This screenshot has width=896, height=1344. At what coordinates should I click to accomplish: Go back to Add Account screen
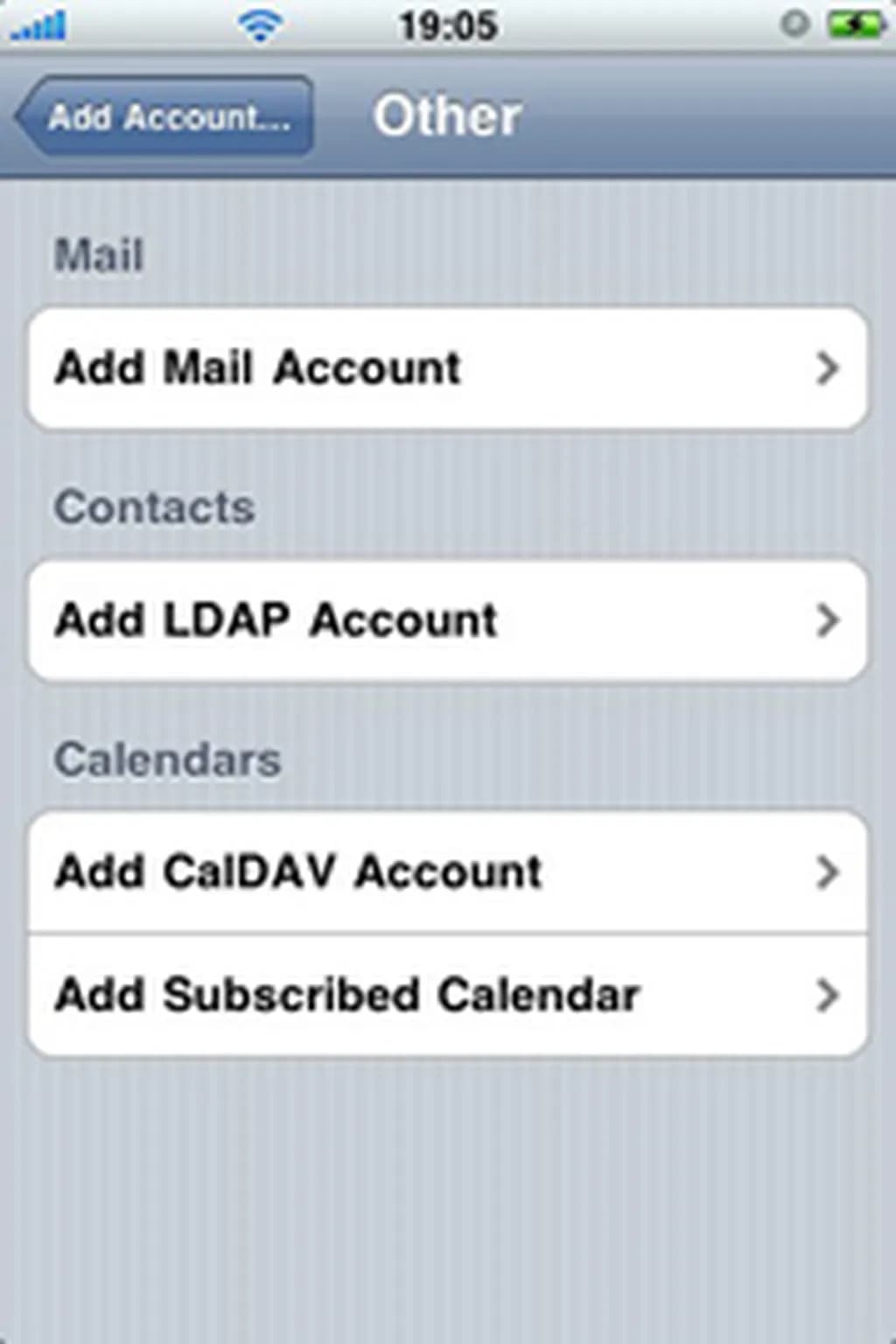point(166,117)
